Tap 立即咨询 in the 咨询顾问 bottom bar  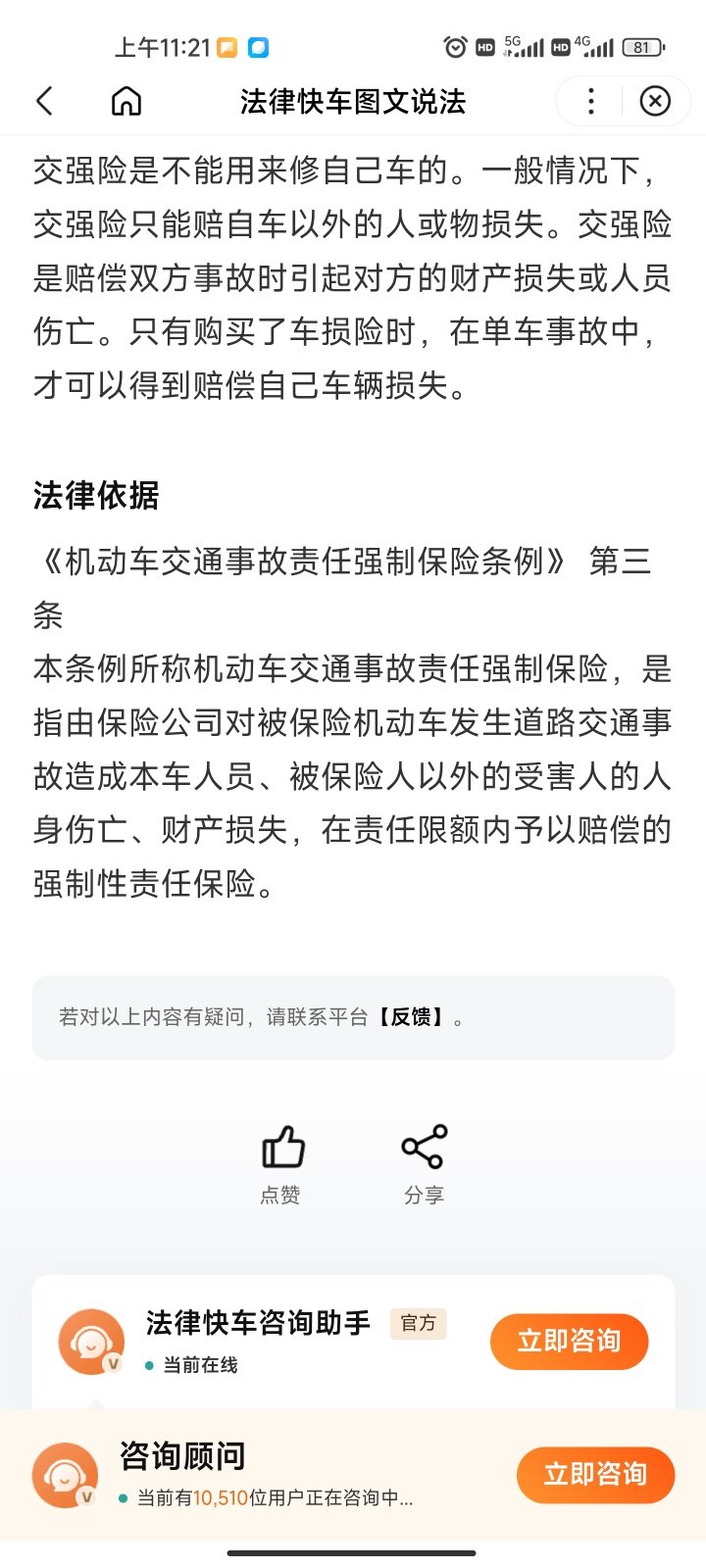point(595,1475)
